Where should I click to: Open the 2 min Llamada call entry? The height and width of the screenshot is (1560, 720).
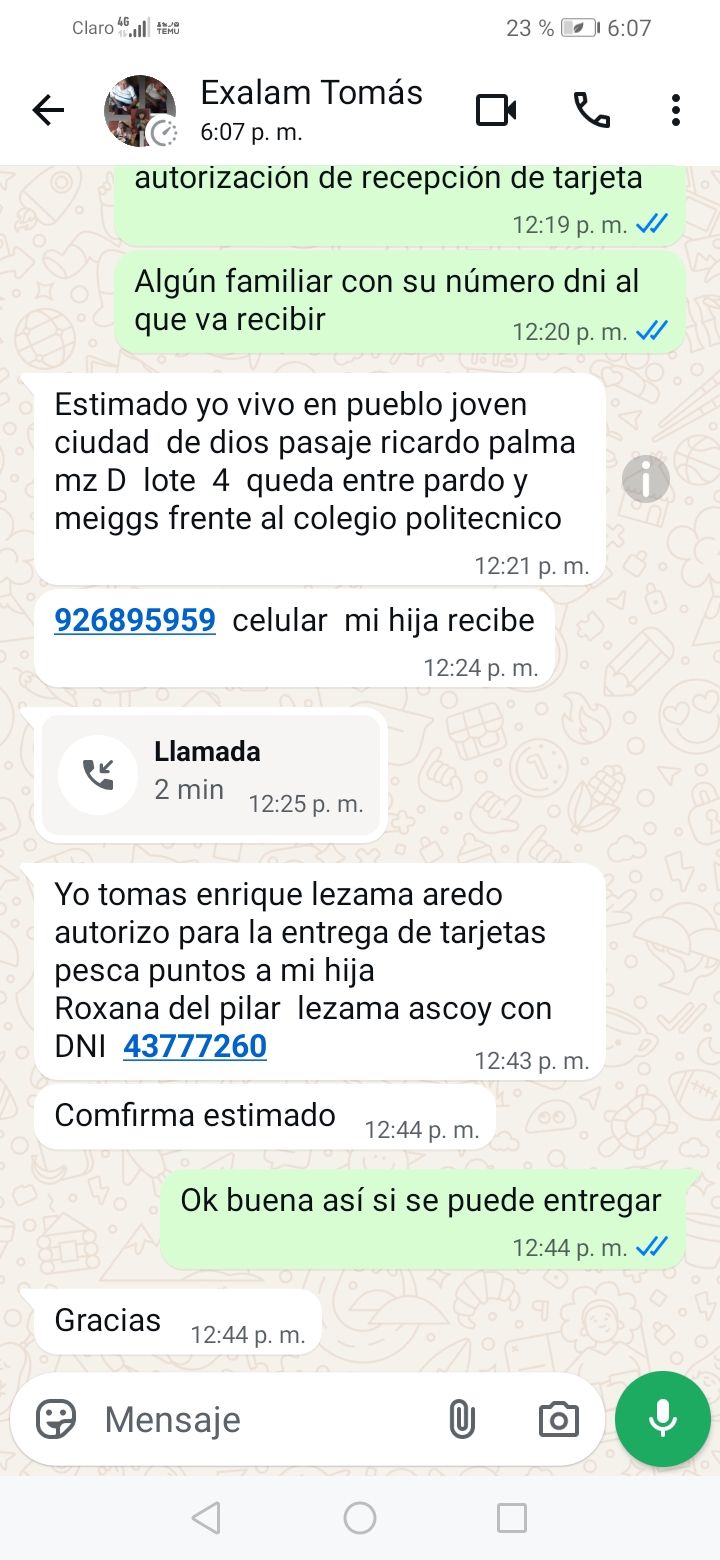[x=210, y=774]
